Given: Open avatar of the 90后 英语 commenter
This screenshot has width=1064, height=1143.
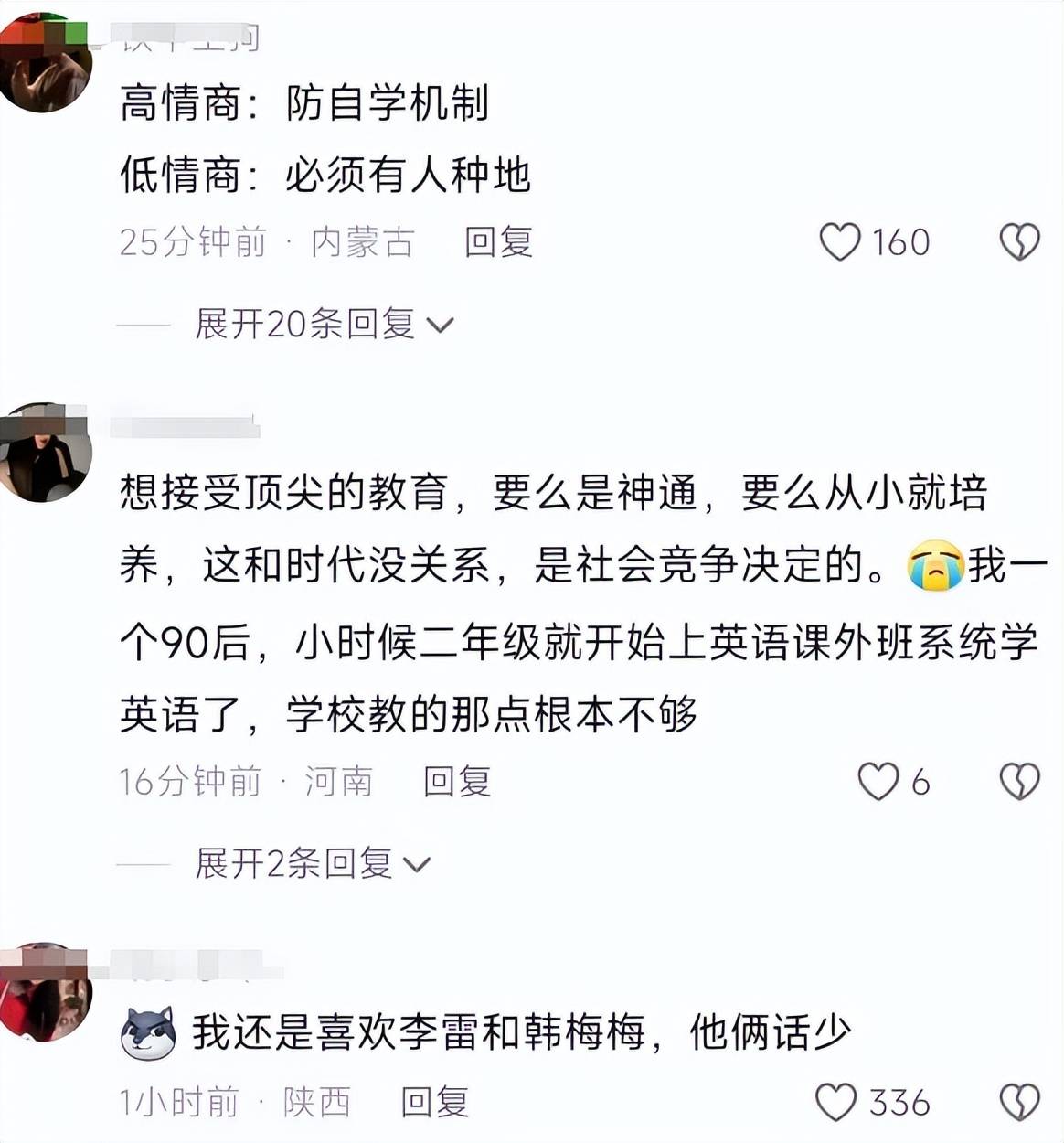Looking at the screenshot, I should tap(44, 454).
